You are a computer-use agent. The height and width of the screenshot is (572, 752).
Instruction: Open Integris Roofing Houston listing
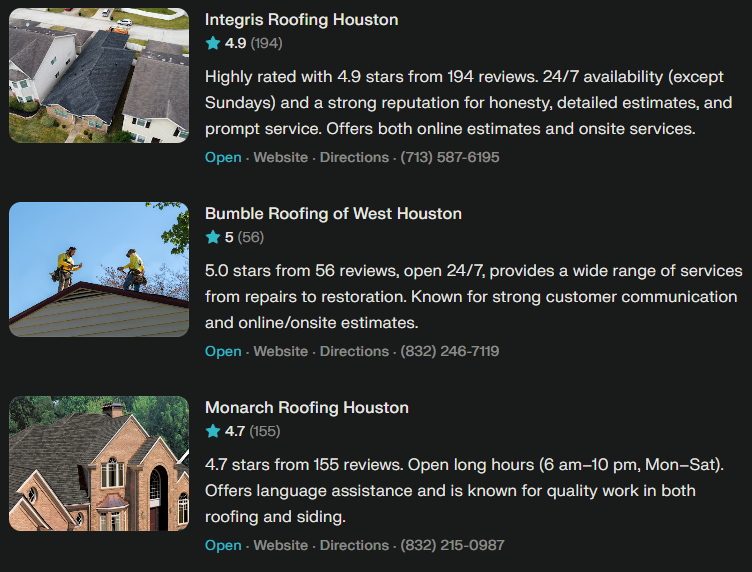click(301, 20)
